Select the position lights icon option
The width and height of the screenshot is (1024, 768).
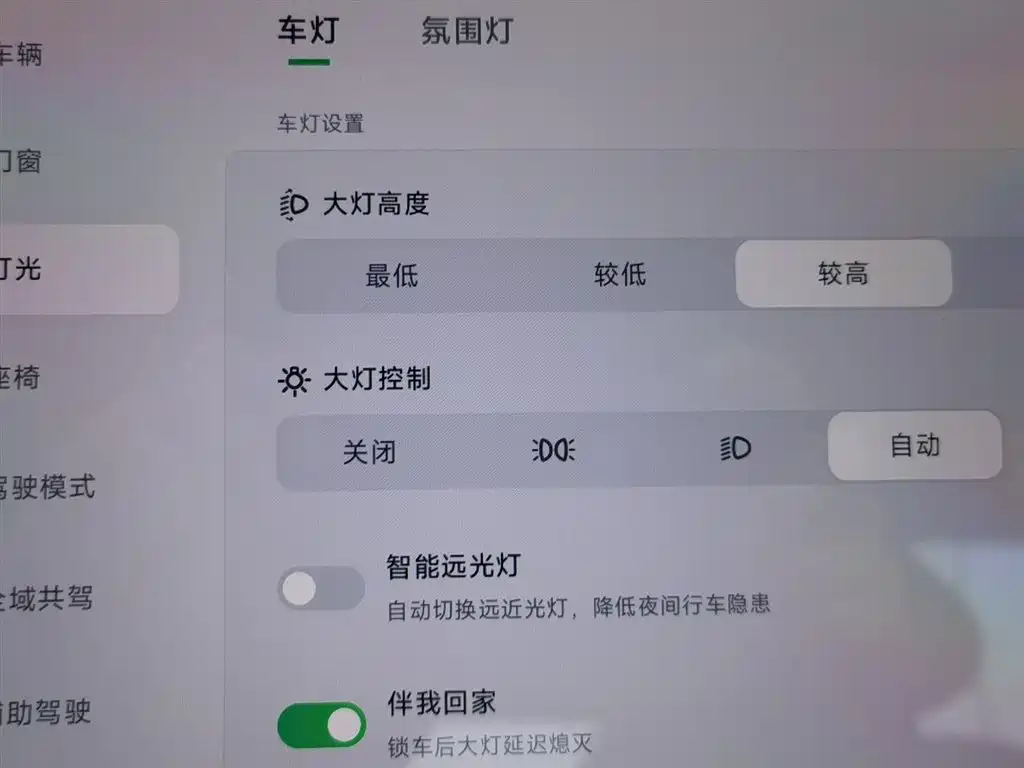pos(553,451)
